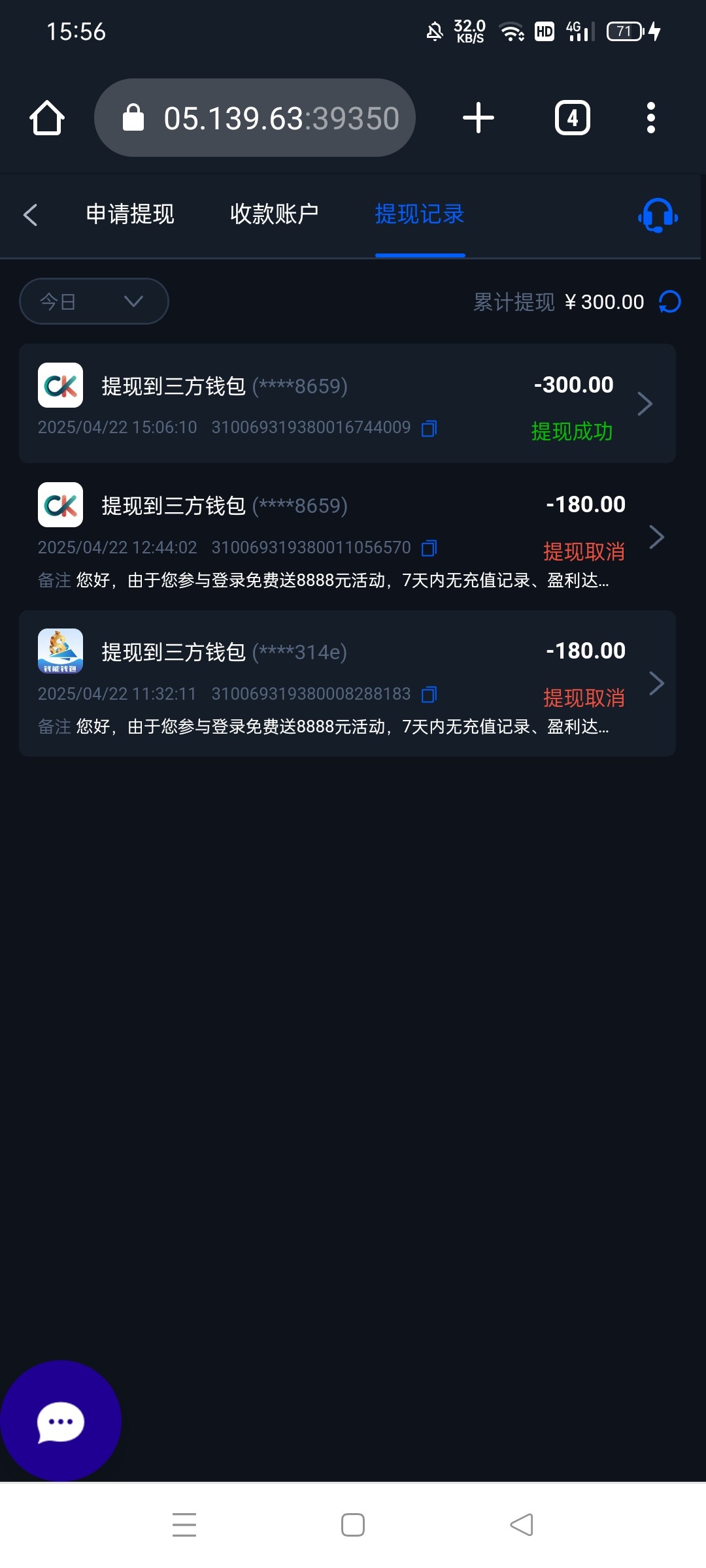Screen dimensions: 706x1568
Task: Select the 提现记录 tab
Action: pos(420,214)
